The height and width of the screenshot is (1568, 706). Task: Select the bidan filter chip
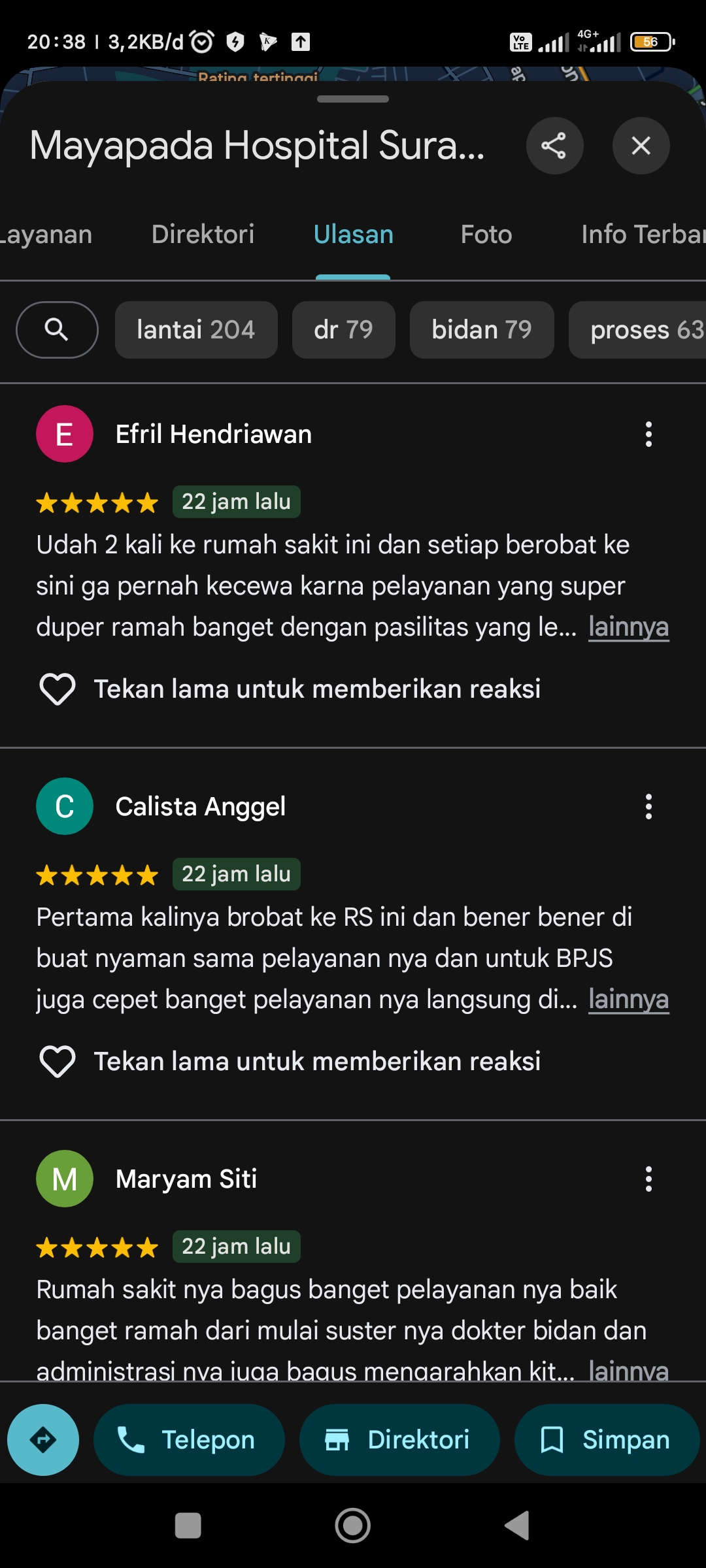click(x=482, y=330)
